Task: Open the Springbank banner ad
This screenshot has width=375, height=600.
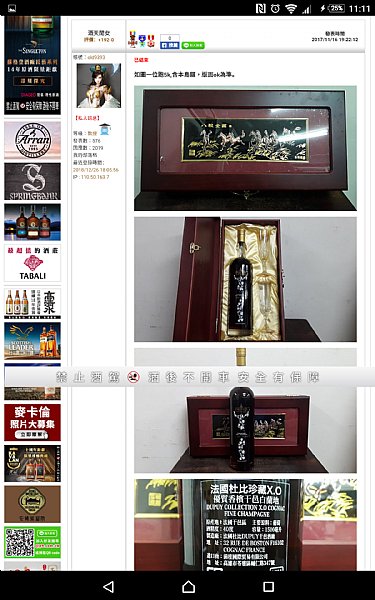Action: [x=33, y=182]
